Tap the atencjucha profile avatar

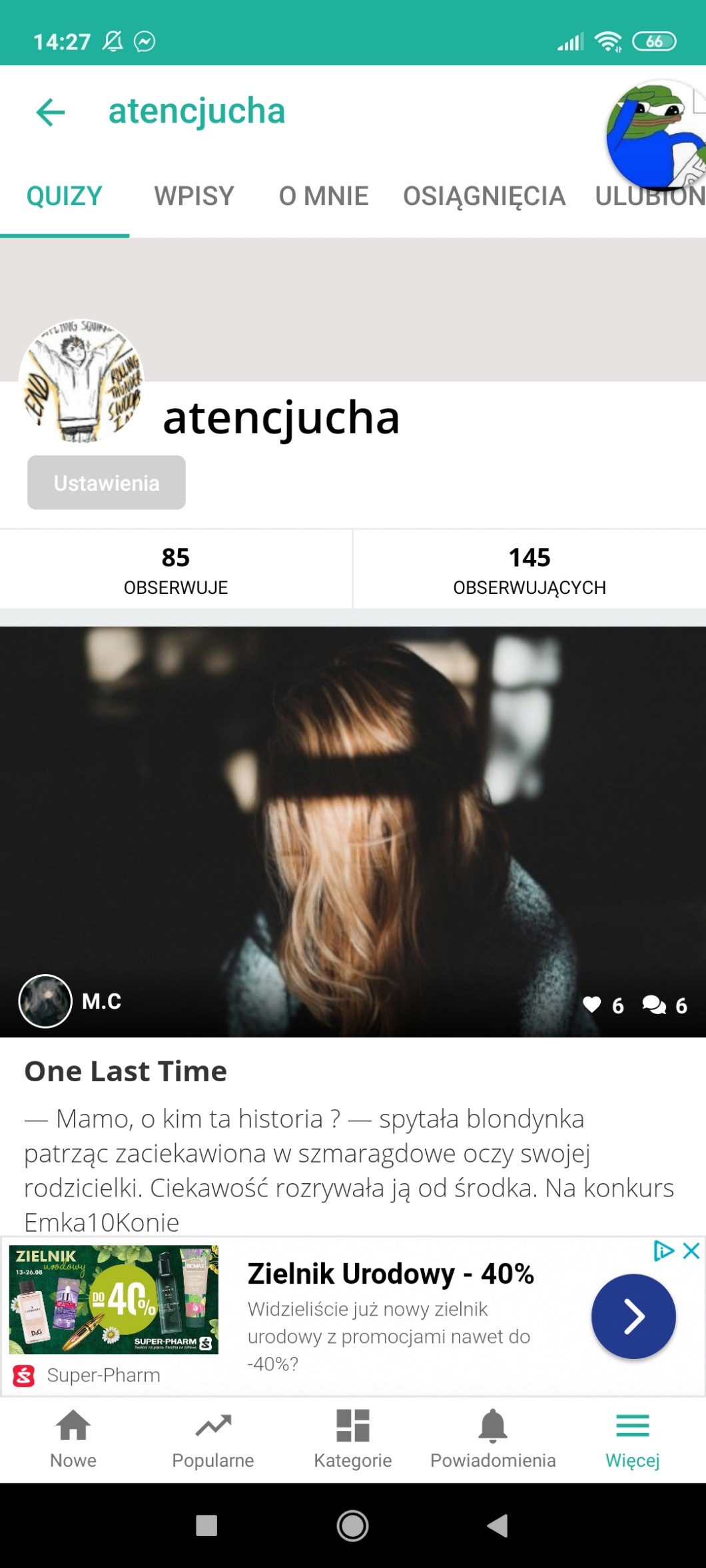(81, 381)
